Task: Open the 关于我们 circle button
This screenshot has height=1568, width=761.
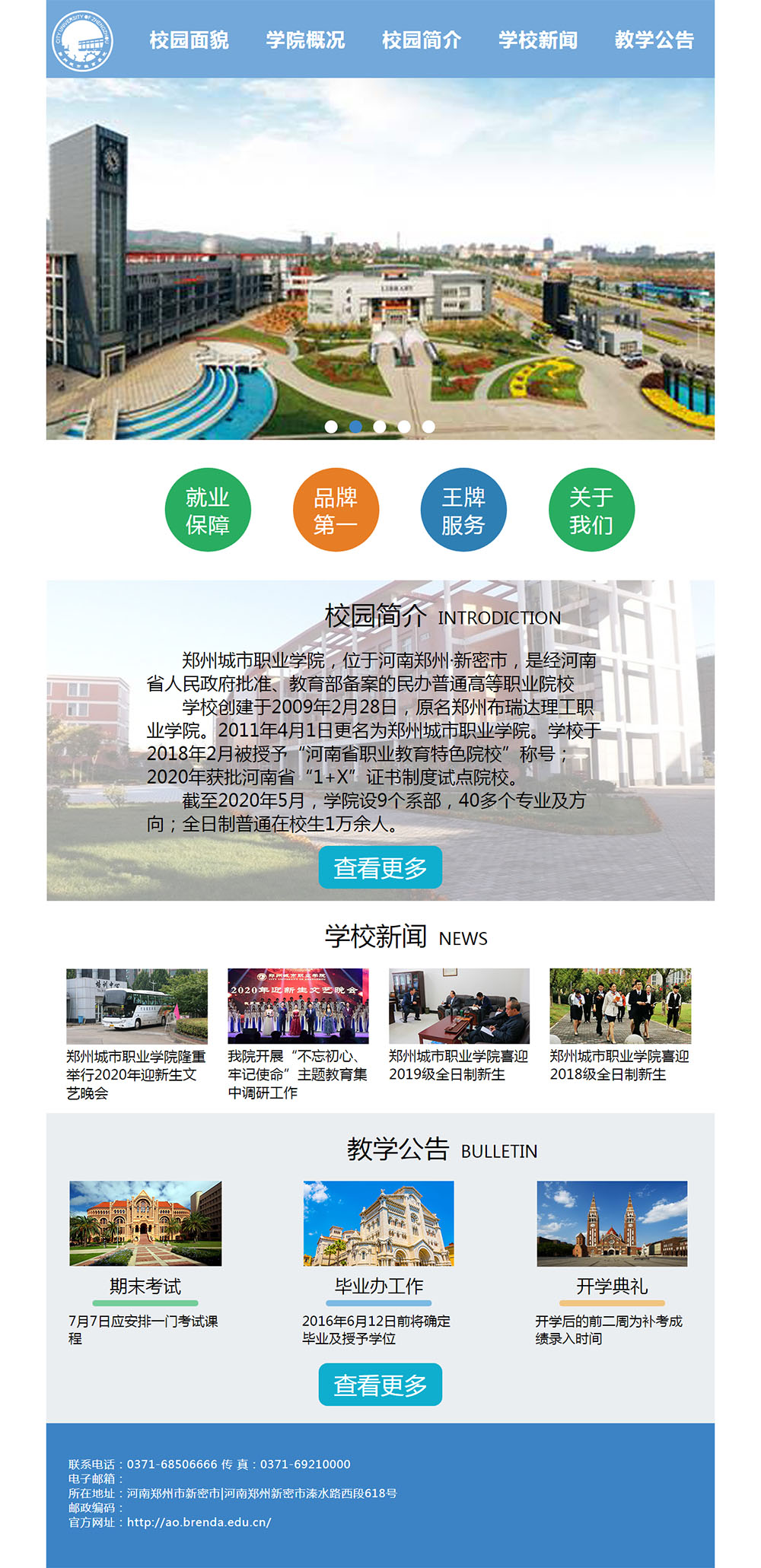Action: coord(591,510)
